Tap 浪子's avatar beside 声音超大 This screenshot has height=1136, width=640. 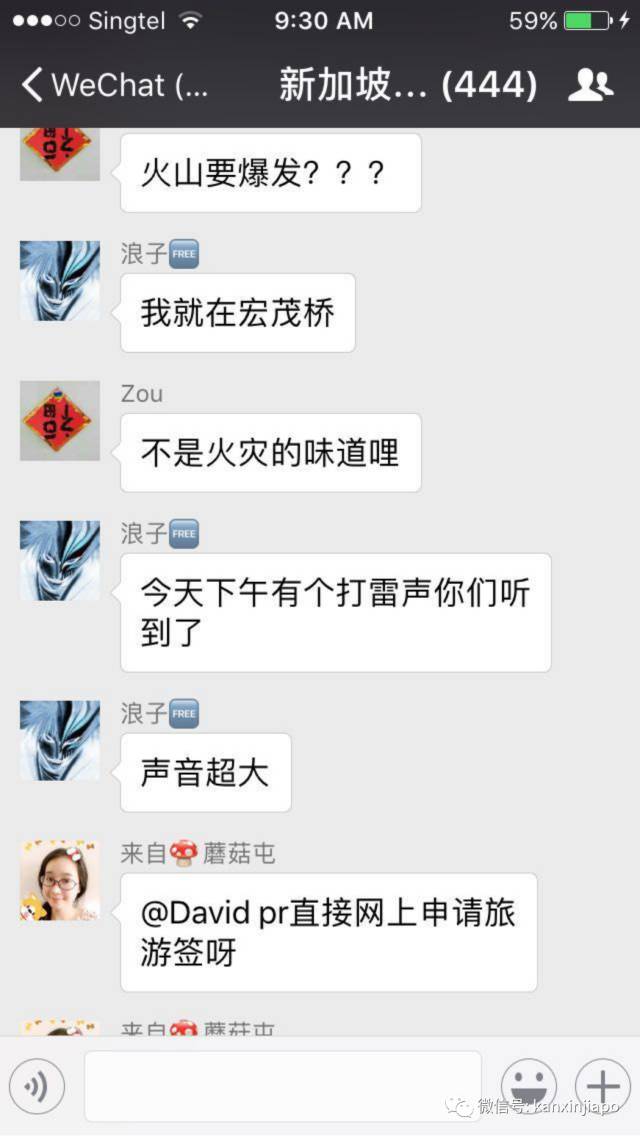click(60, 740)
